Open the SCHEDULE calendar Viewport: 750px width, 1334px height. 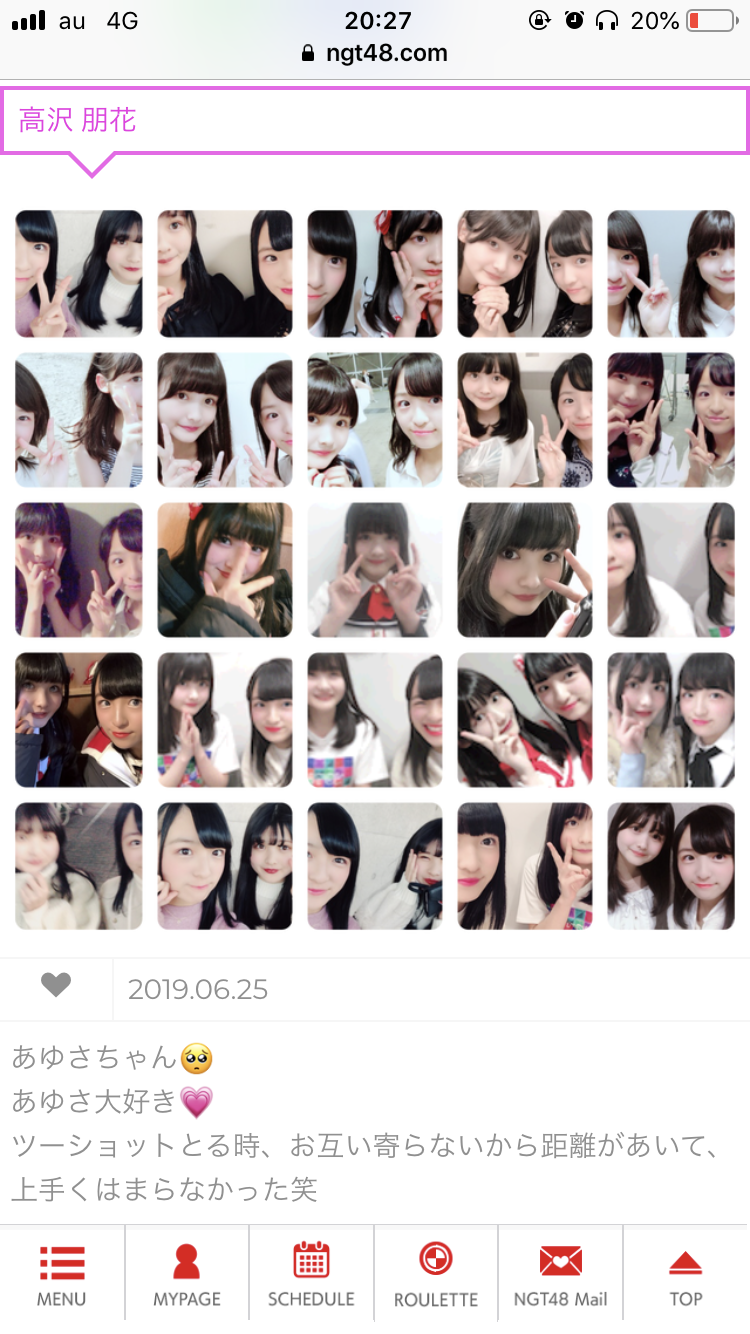point(311,1275)
